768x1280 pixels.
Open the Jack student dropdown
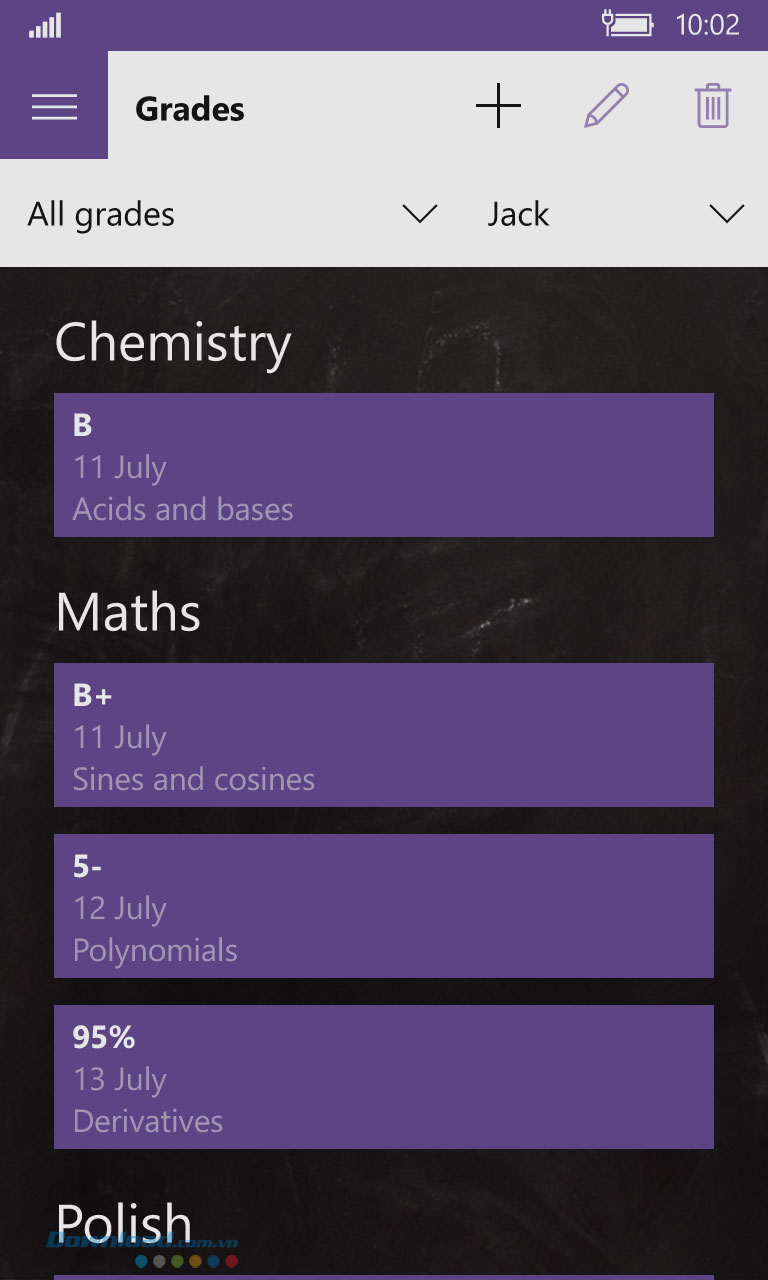(x=615, y=214)
